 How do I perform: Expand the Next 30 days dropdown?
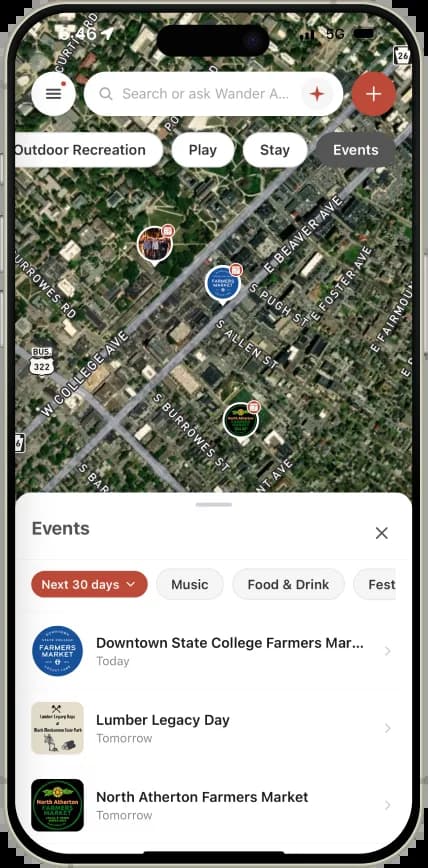[89, 585]
